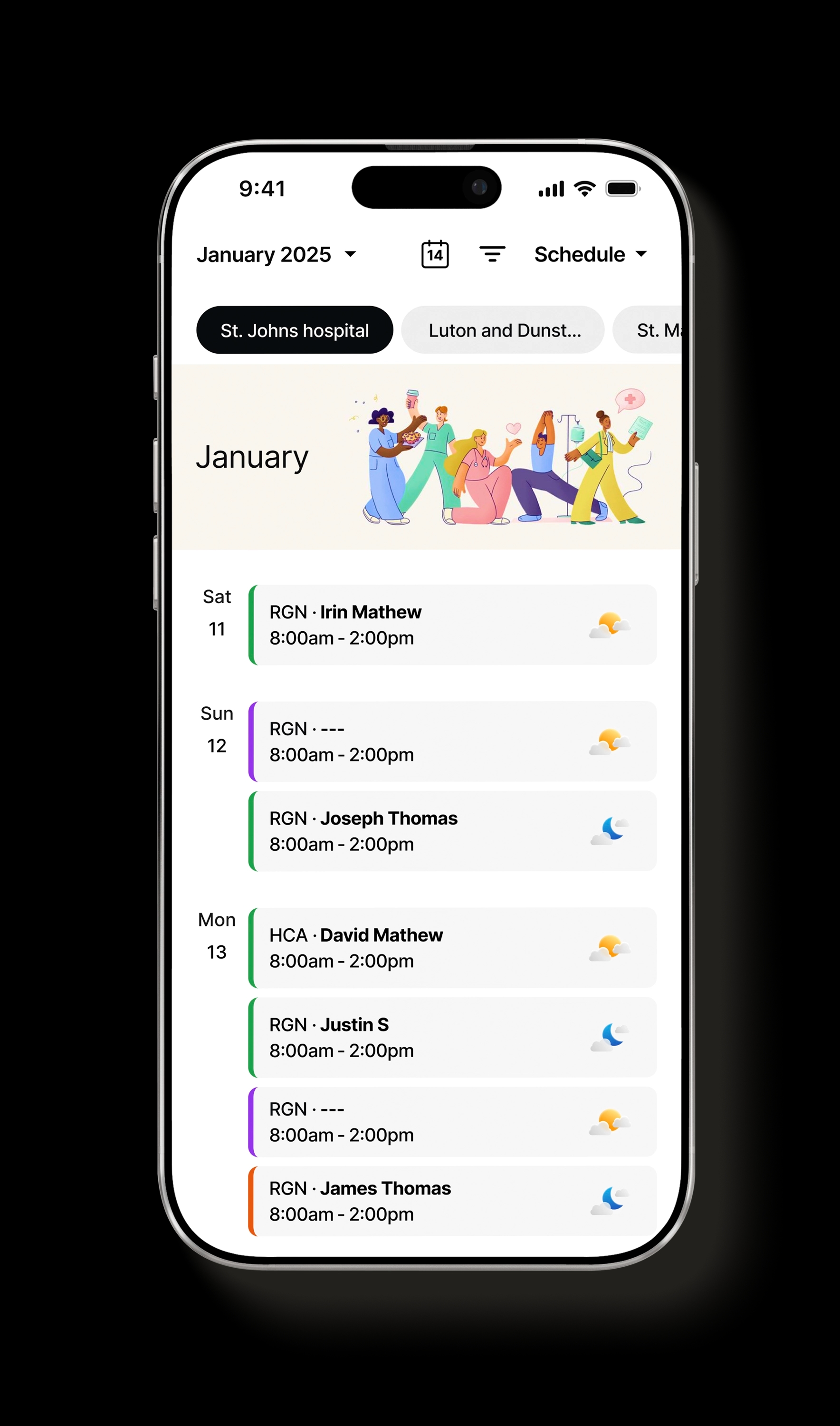Expand the January 2025 month picker

click(x=276, y=255)
